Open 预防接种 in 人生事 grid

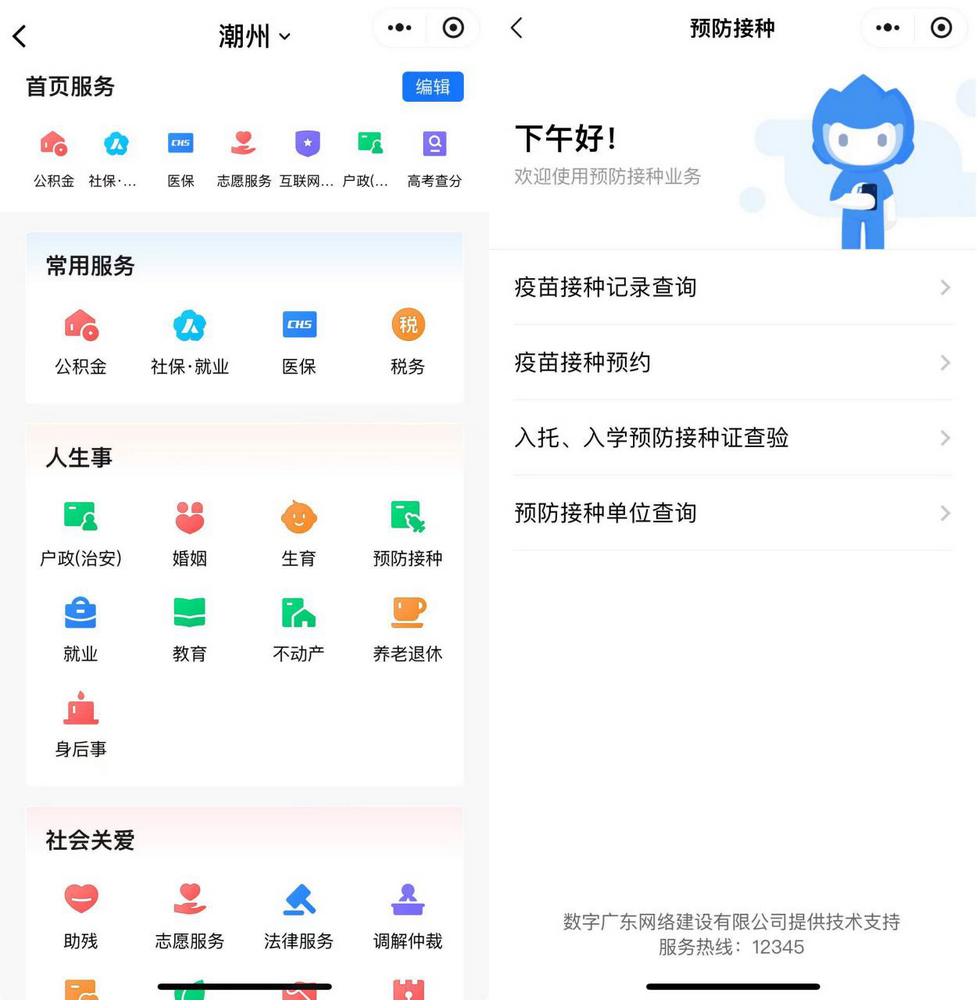click(407, 532)
